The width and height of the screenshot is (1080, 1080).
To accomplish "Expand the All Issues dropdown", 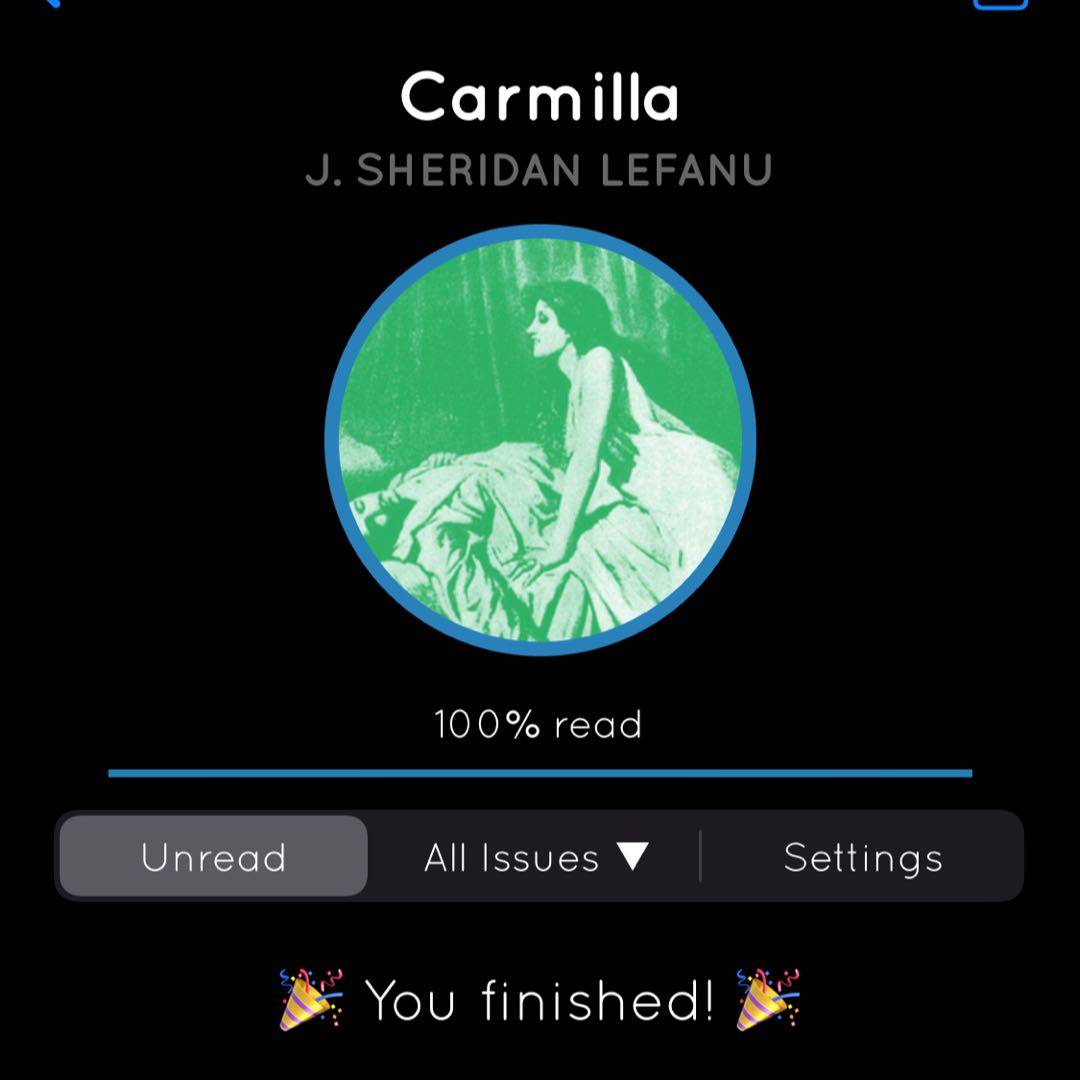I will point(536,857).
